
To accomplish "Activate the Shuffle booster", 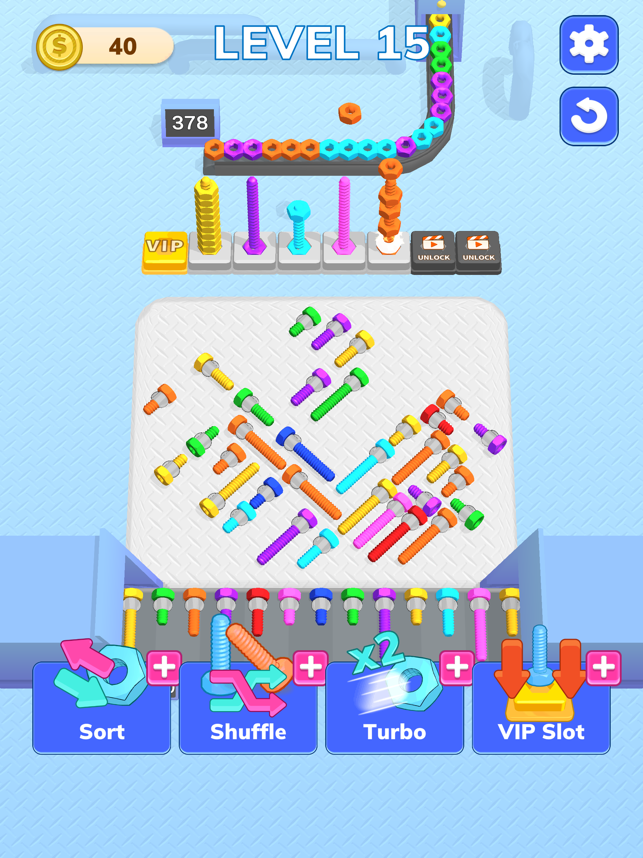I will [x=248, y=707].
